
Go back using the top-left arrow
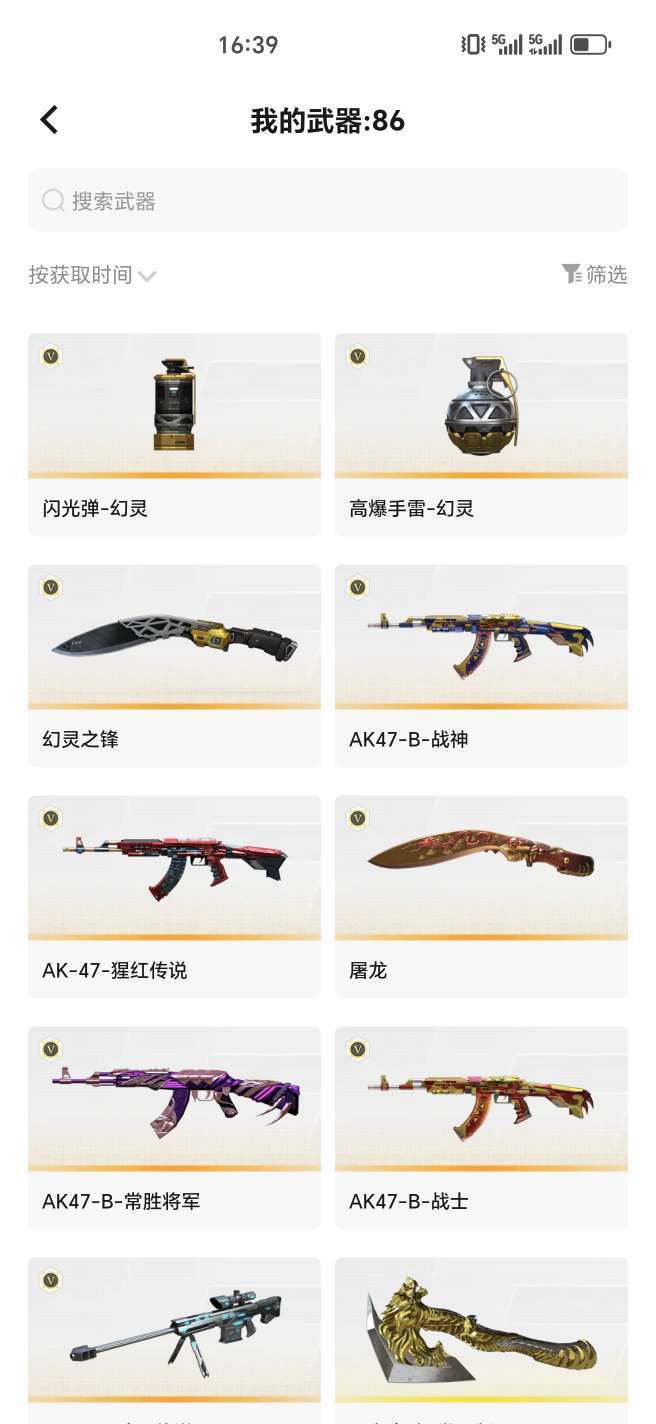click(x=49, y=120)
